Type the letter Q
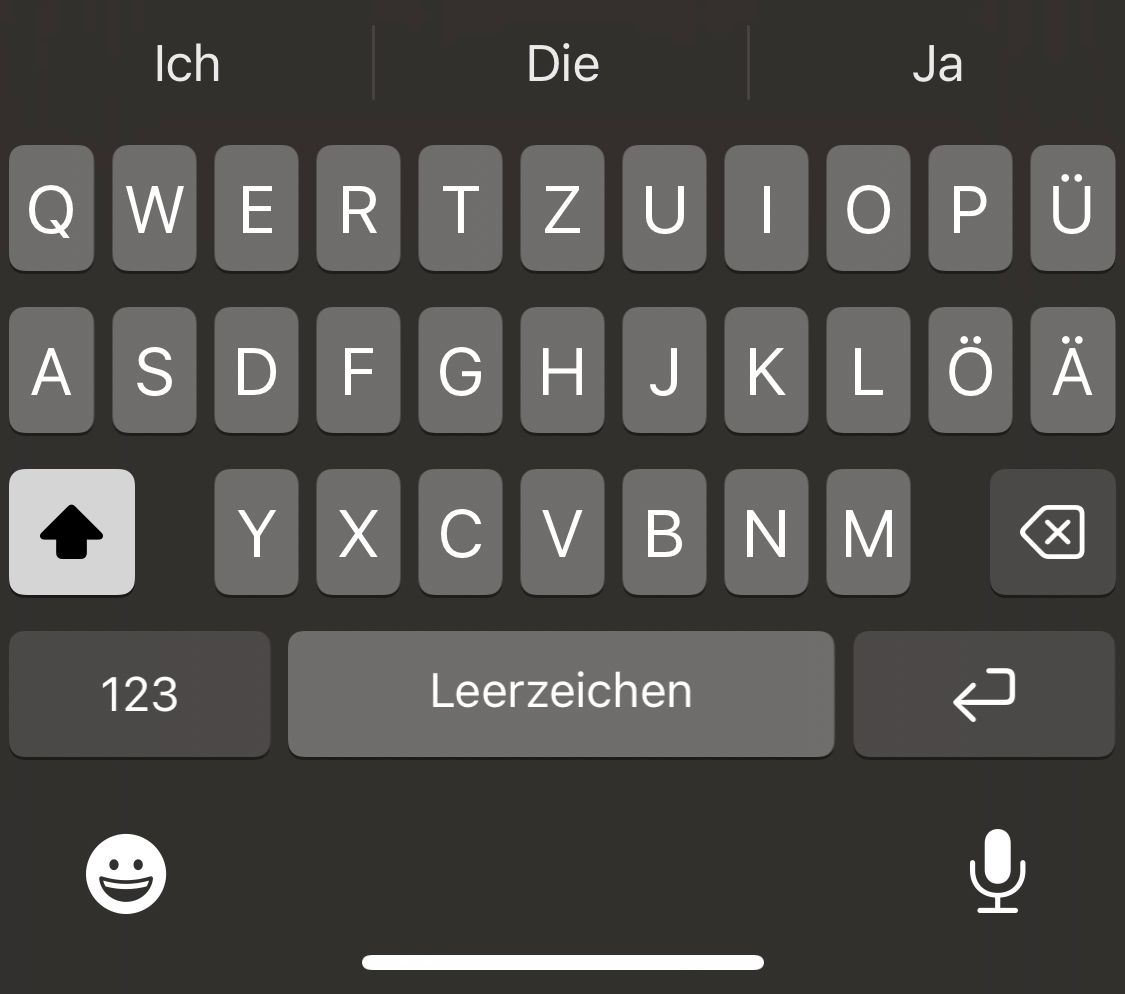1125x994 pixels. [51, 208]
